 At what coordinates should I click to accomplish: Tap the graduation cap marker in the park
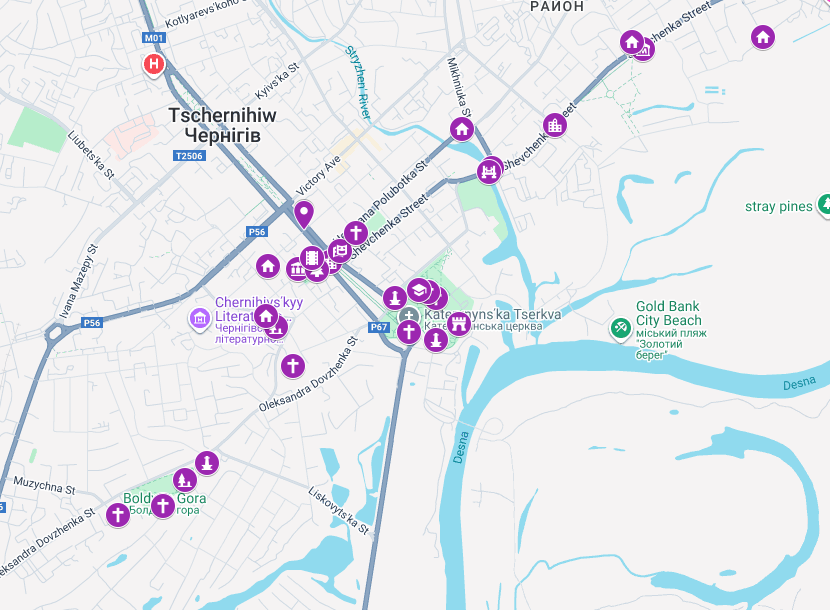click(418, 290)
